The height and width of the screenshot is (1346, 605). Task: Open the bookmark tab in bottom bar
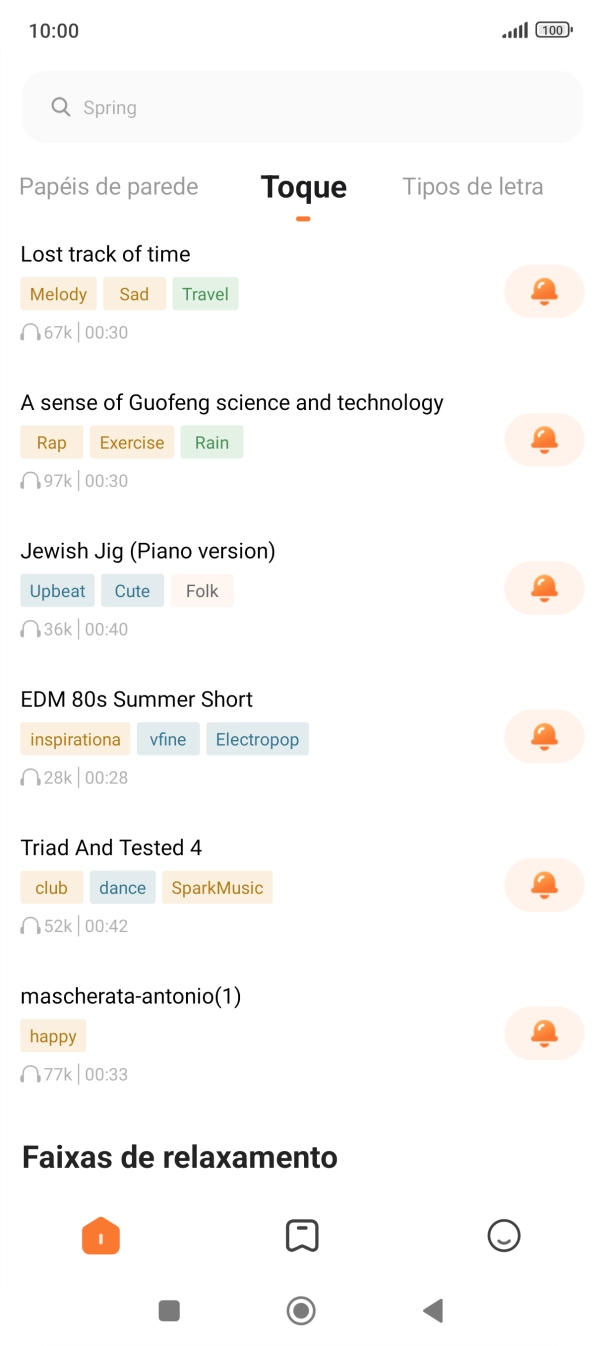[302, 1236]
